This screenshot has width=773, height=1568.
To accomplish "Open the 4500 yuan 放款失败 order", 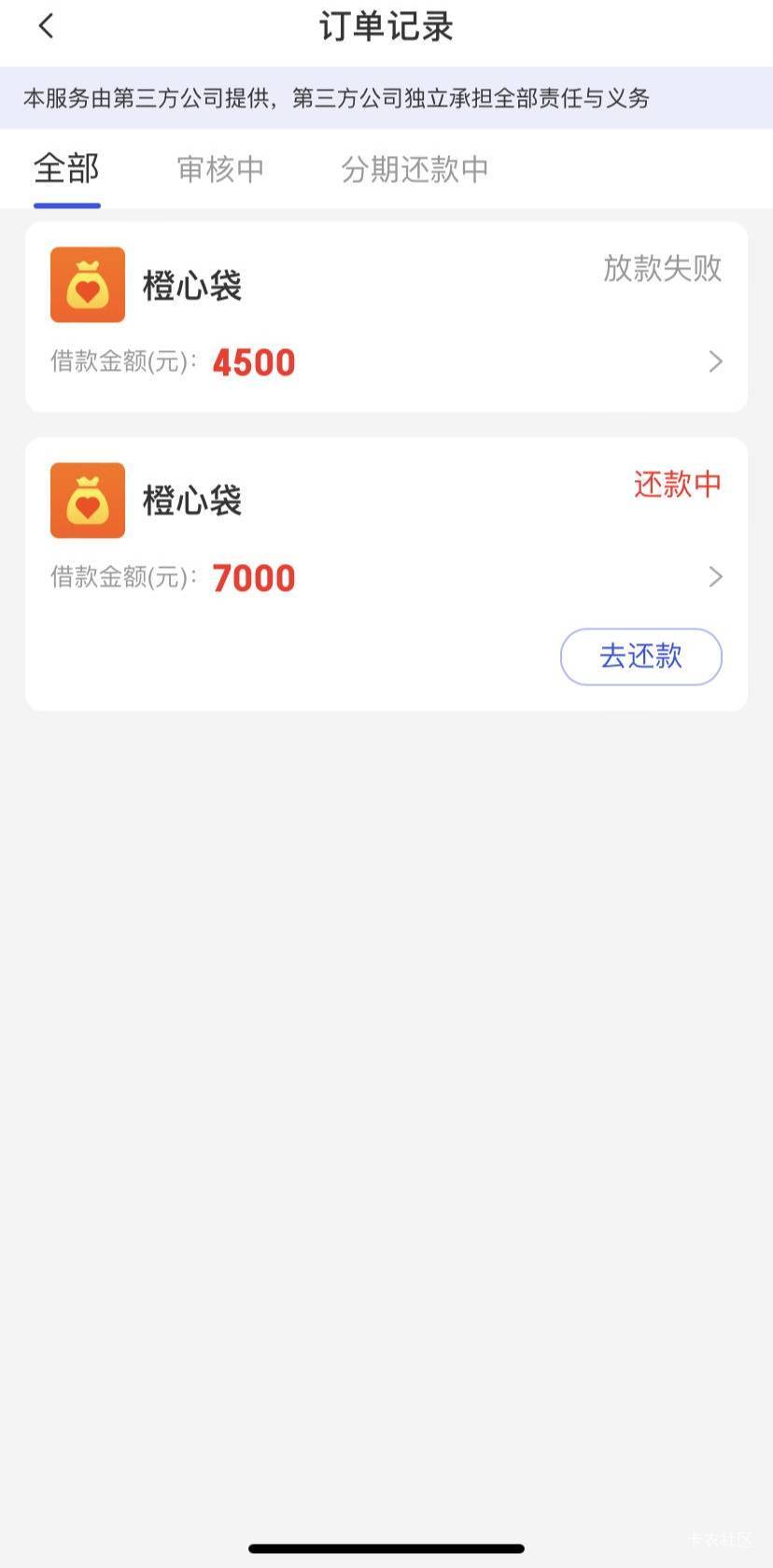I will pyautogui.click(x=386, y=318).
